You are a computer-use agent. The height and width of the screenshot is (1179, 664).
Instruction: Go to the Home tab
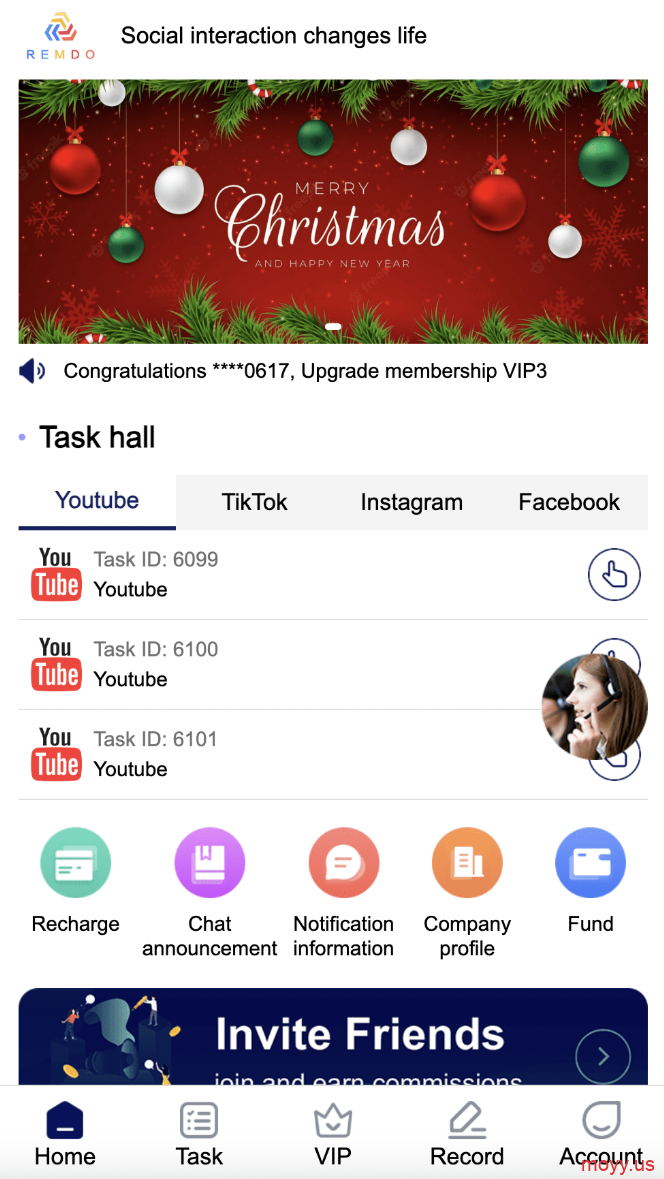pos(65,1135)
